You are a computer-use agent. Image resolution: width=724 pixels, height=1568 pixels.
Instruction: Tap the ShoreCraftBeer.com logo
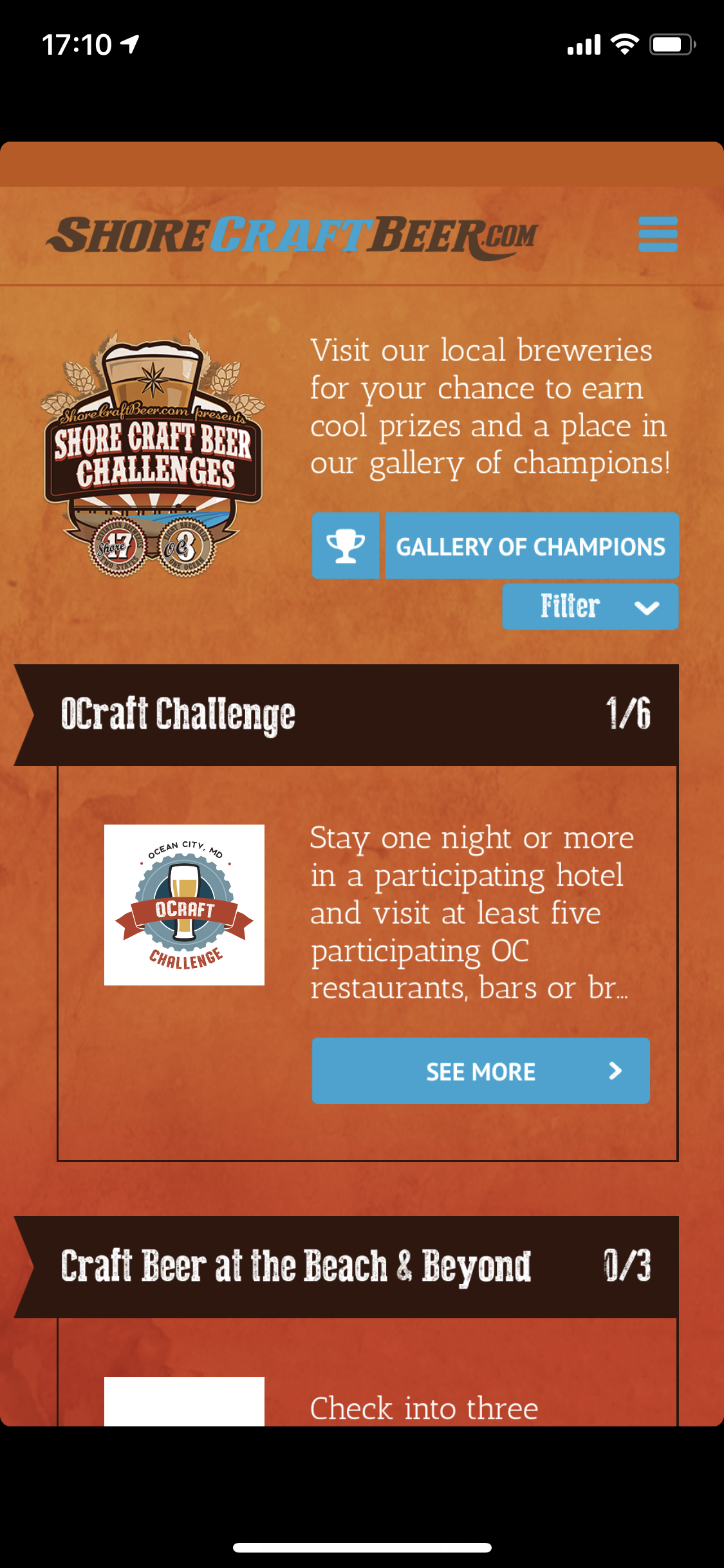pos(293,236)
